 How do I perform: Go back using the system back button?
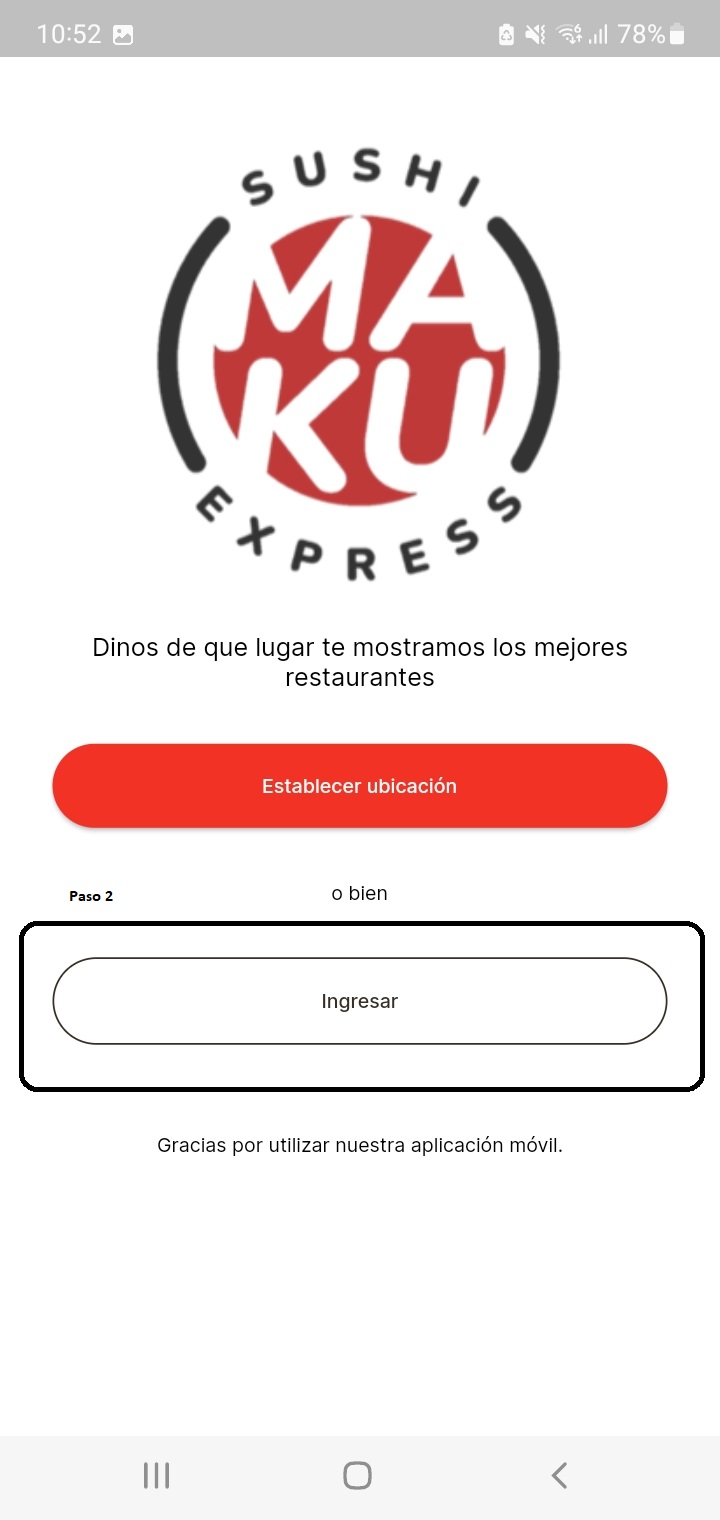(560, 1475)
